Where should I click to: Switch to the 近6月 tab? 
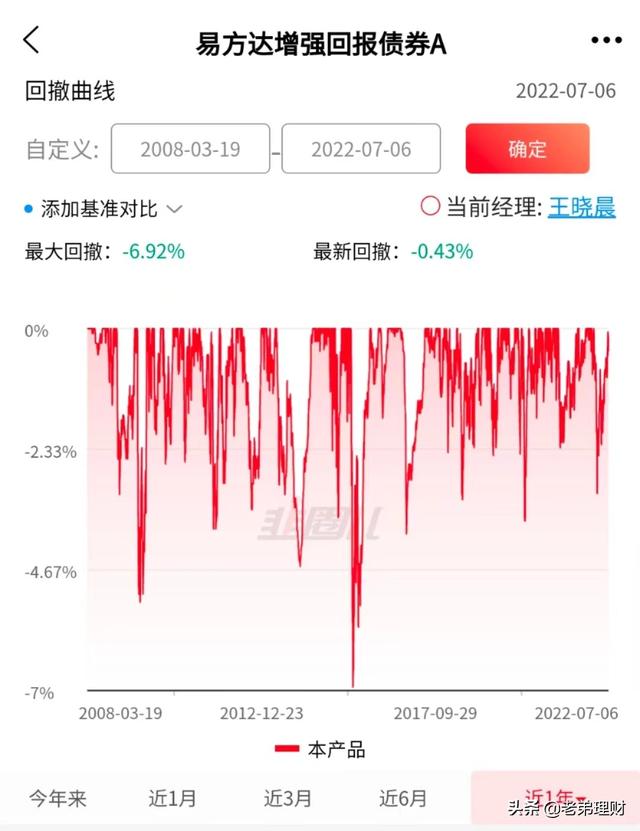point(402,798)
